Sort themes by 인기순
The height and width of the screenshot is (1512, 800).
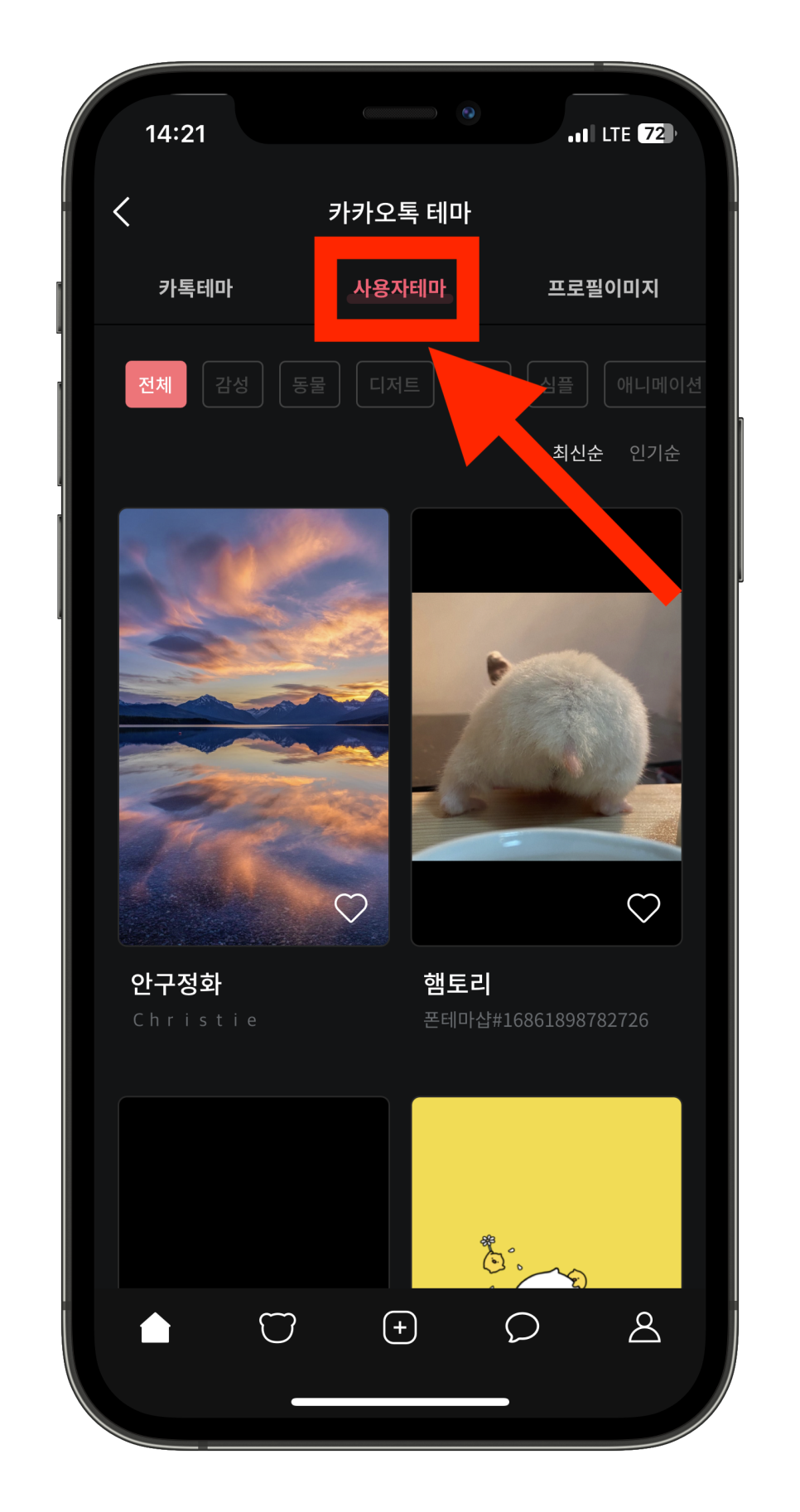[654, 453]
